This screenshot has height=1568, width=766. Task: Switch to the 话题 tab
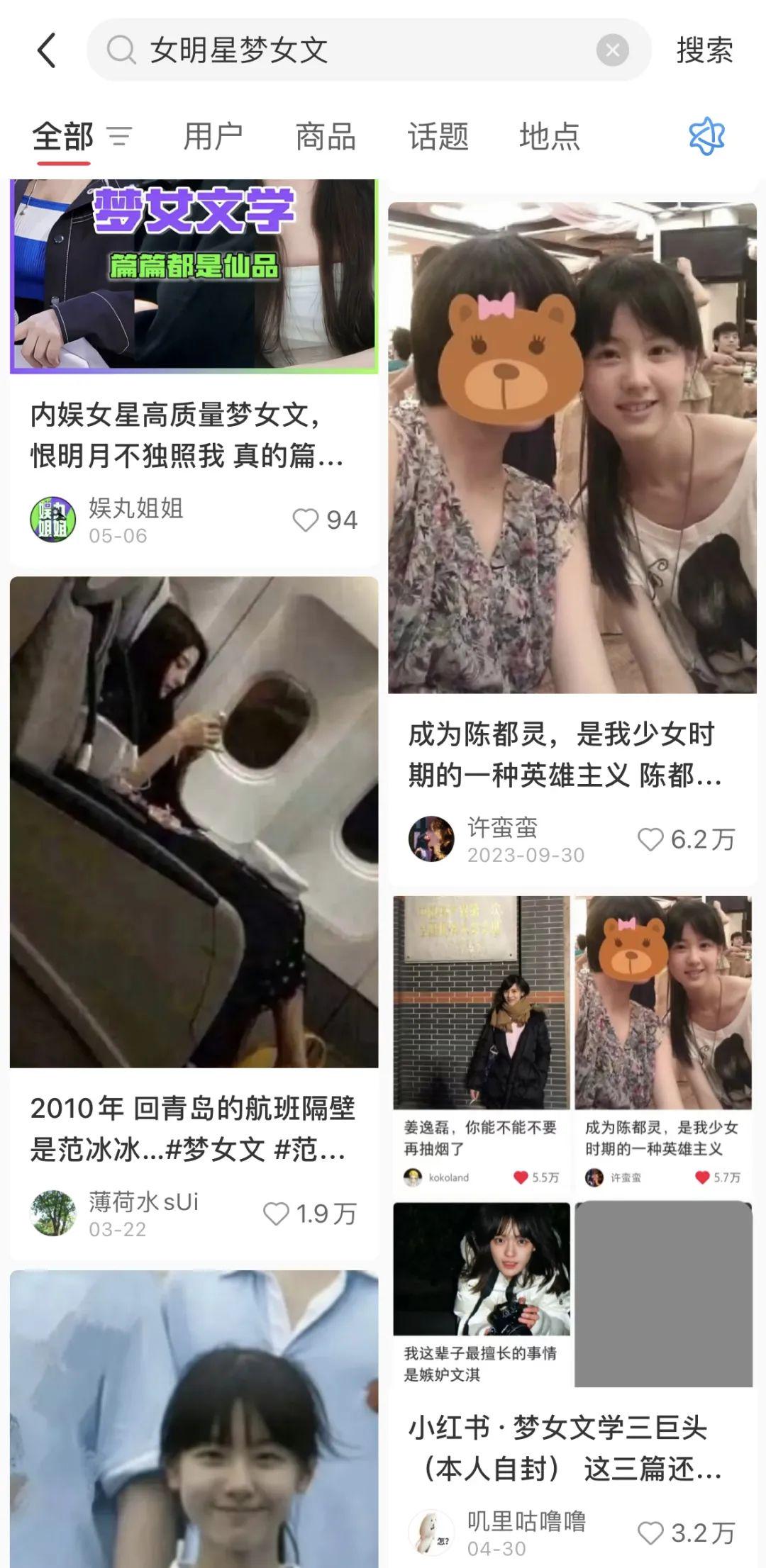click(x=438, y=136)
